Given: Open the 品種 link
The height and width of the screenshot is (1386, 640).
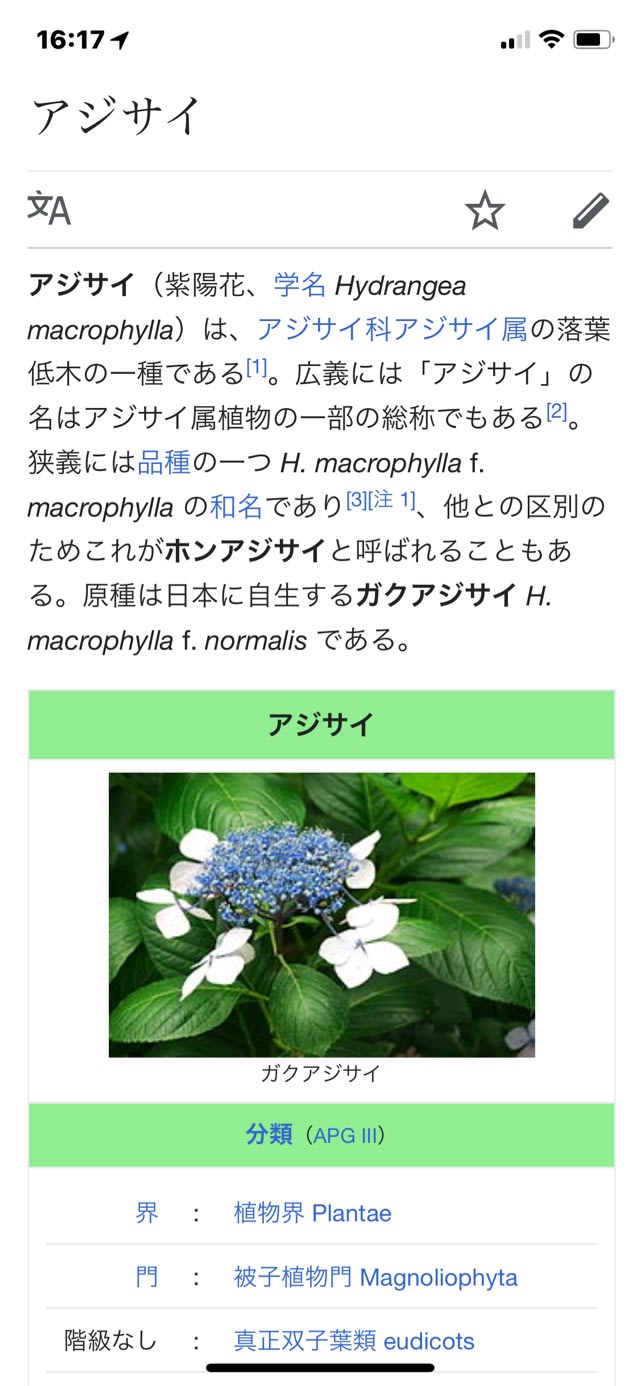Looking at the screenshot, I should tap(164, 462).
